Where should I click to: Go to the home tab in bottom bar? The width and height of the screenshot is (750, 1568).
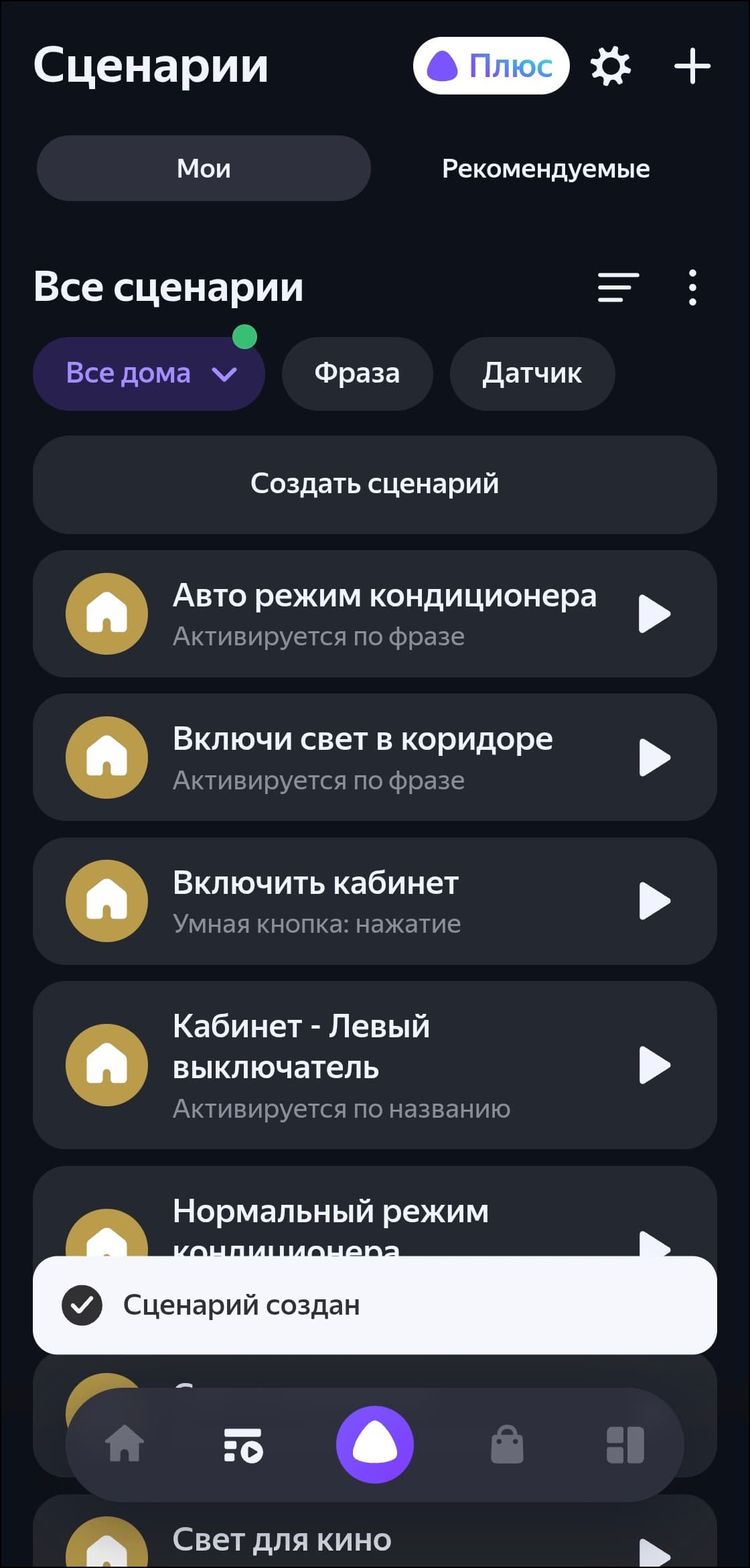coord(125,1444)
